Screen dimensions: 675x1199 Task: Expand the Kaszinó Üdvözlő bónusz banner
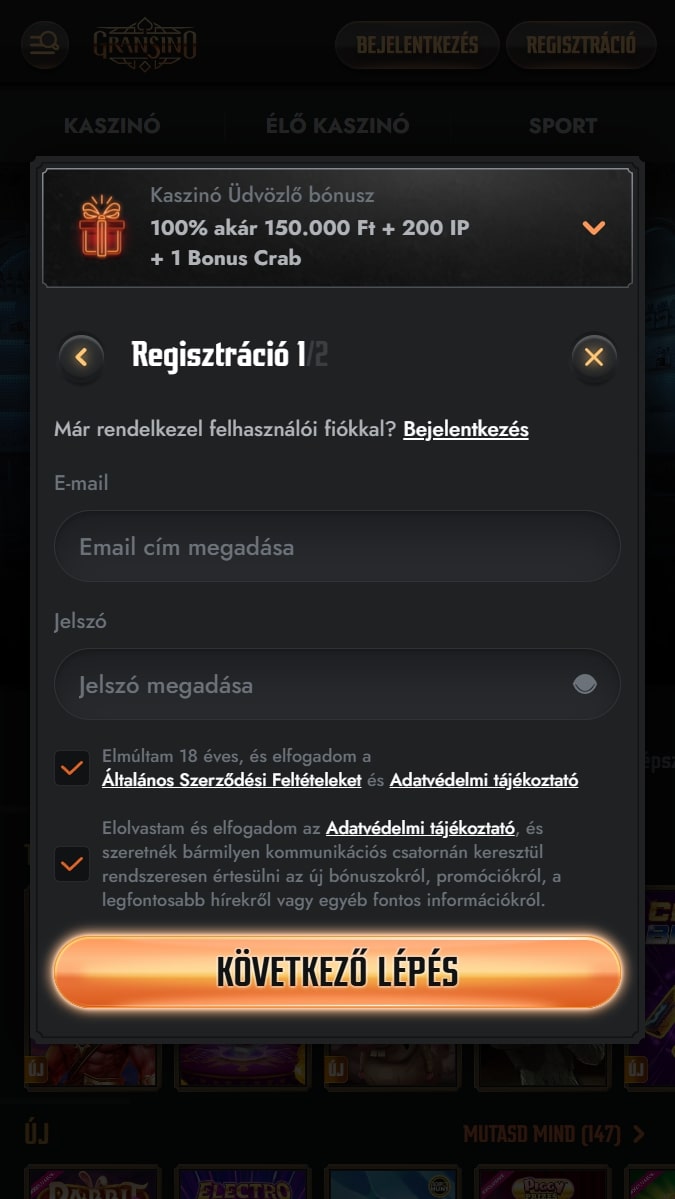tap(593, 228)
